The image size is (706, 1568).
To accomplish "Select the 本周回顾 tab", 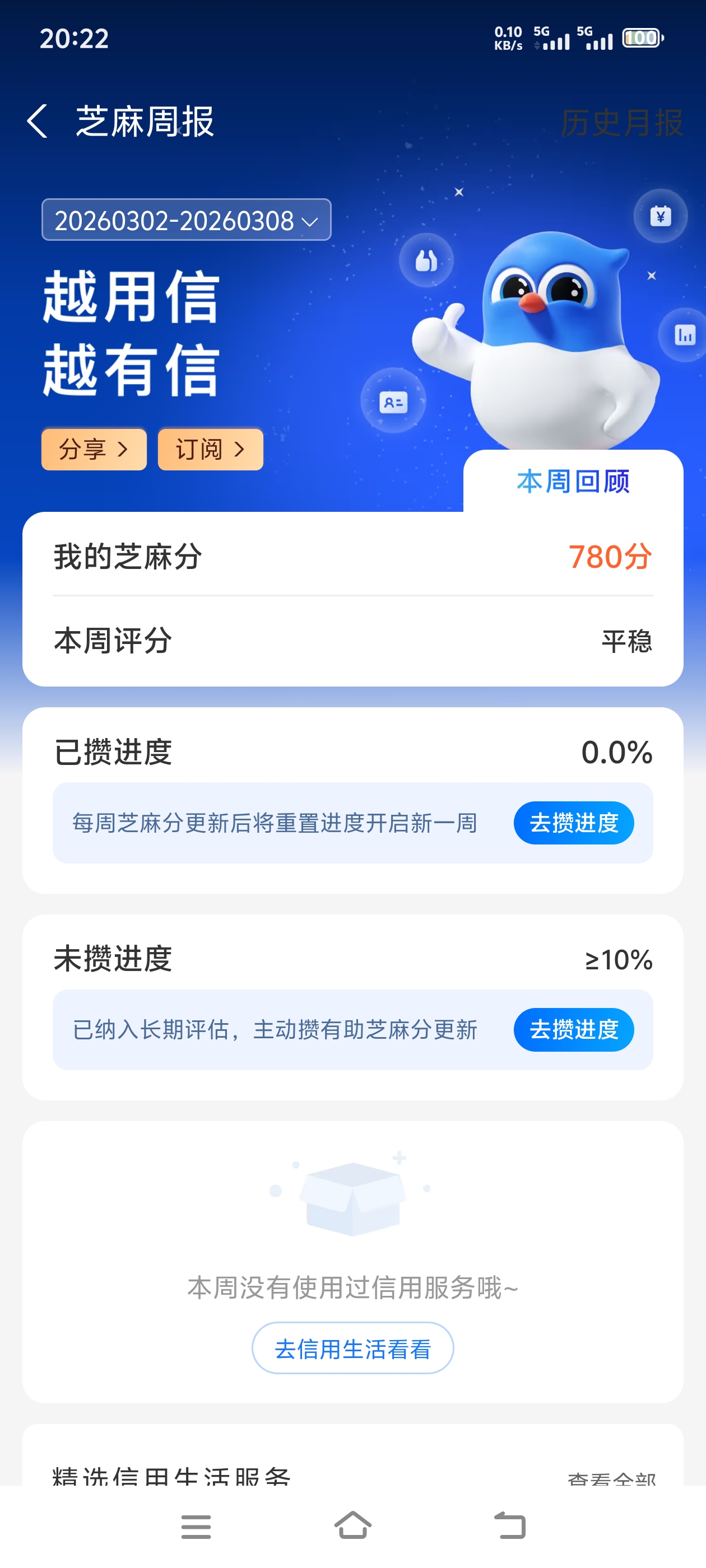I will pos(573,482).
